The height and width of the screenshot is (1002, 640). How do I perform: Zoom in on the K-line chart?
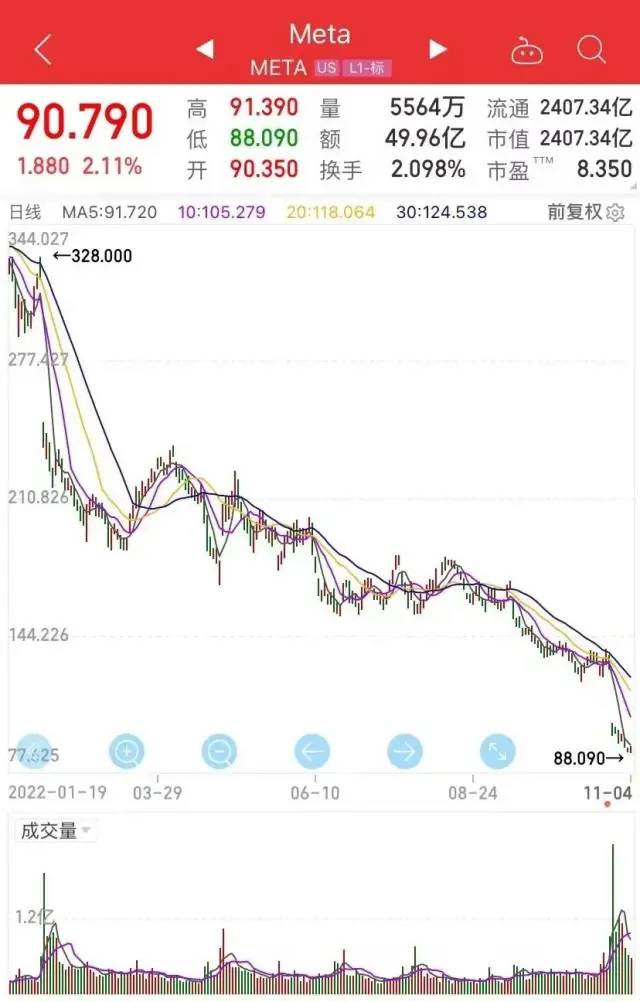point(127,750)
